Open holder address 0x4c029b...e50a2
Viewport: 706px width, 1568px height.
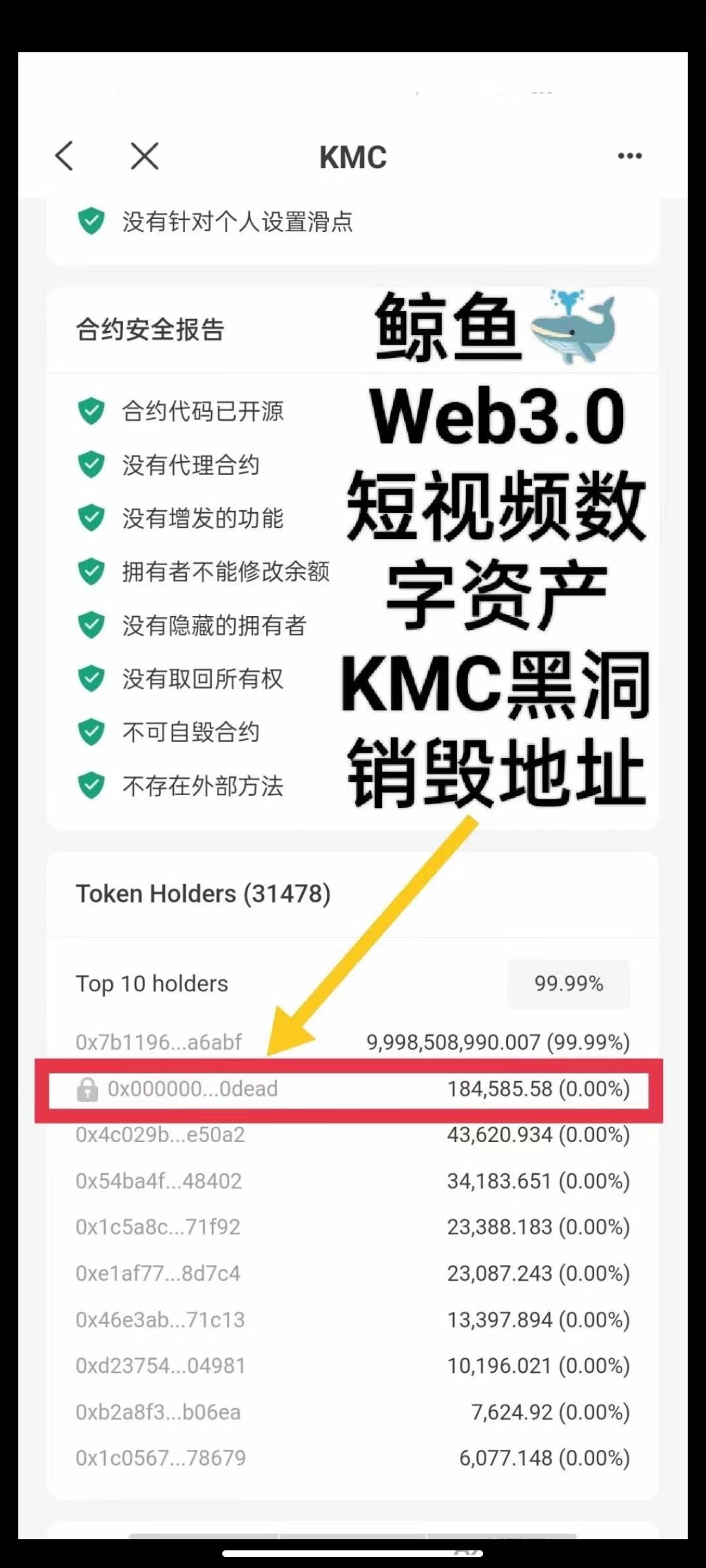point(160,1135)
